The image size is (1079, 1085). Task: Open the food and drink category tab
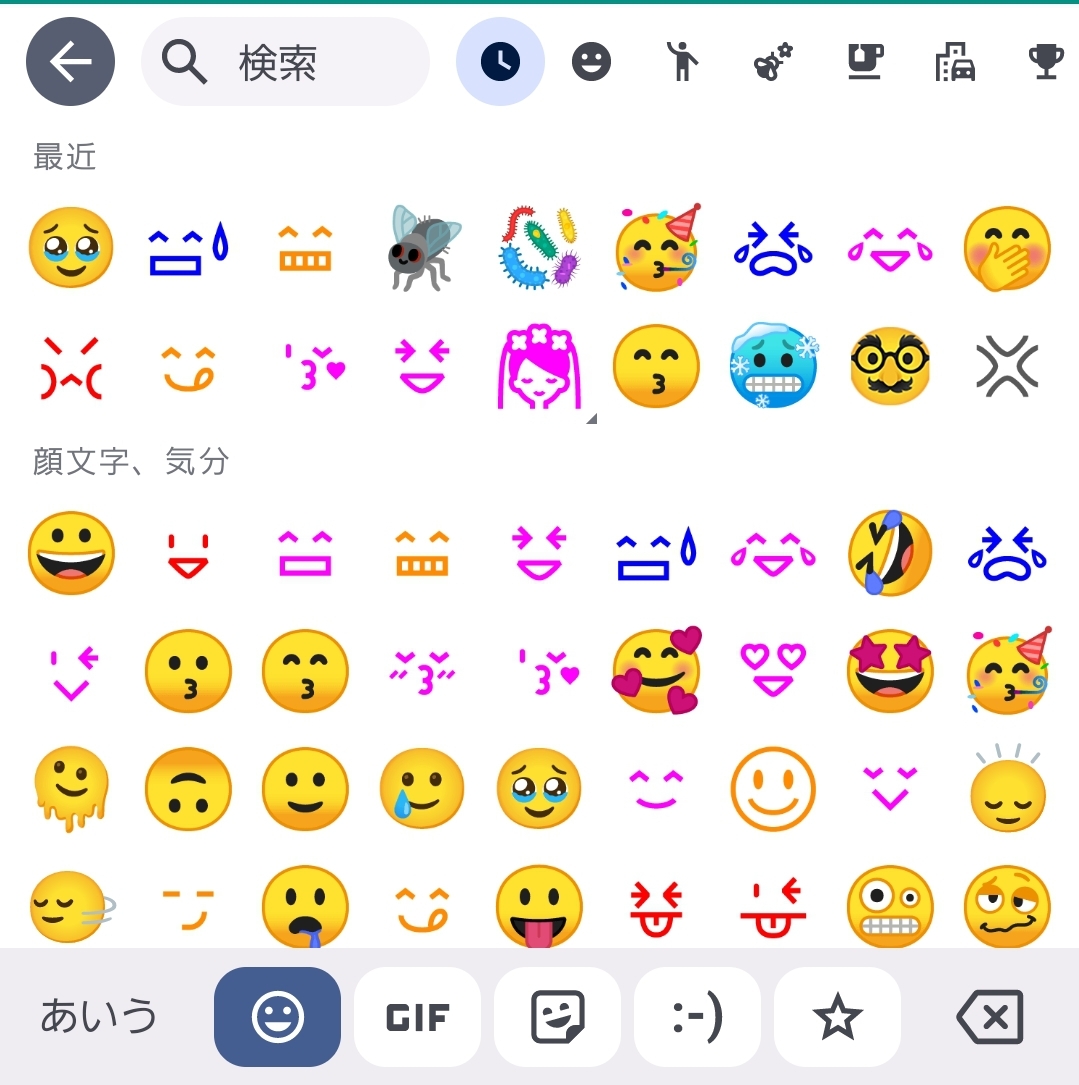[863, 62]
